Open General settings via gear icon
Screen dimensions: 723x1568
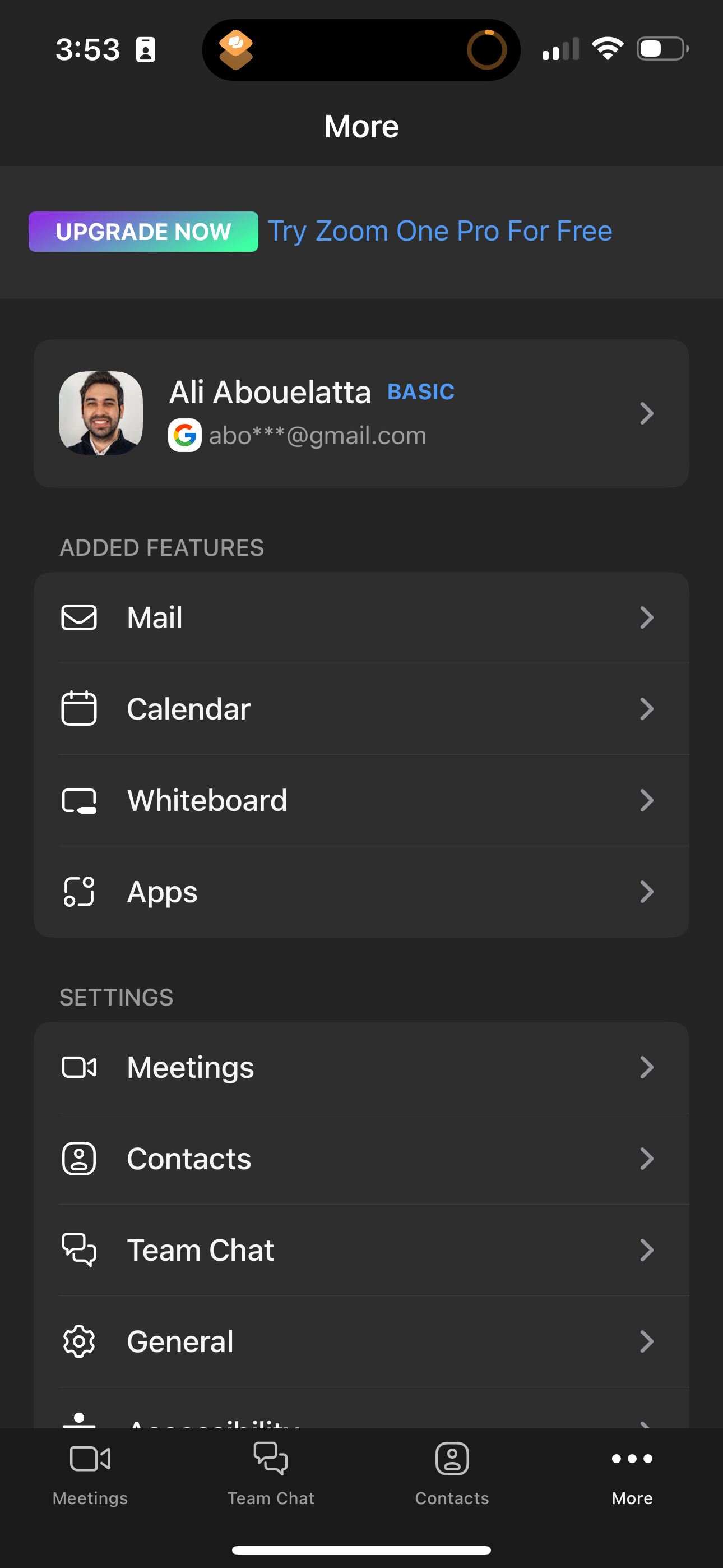click(80, 1341)
